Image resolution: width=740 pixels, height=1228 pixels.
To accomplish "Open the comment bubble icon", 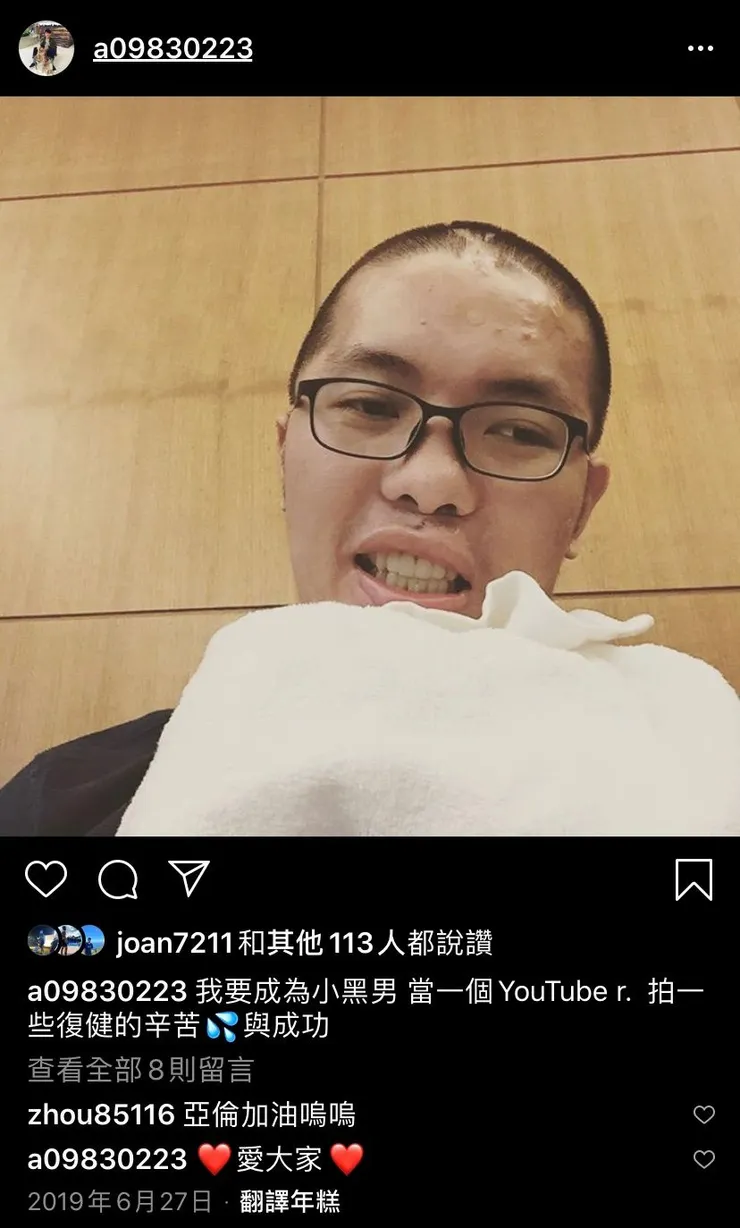I will [x=118, y=879].
